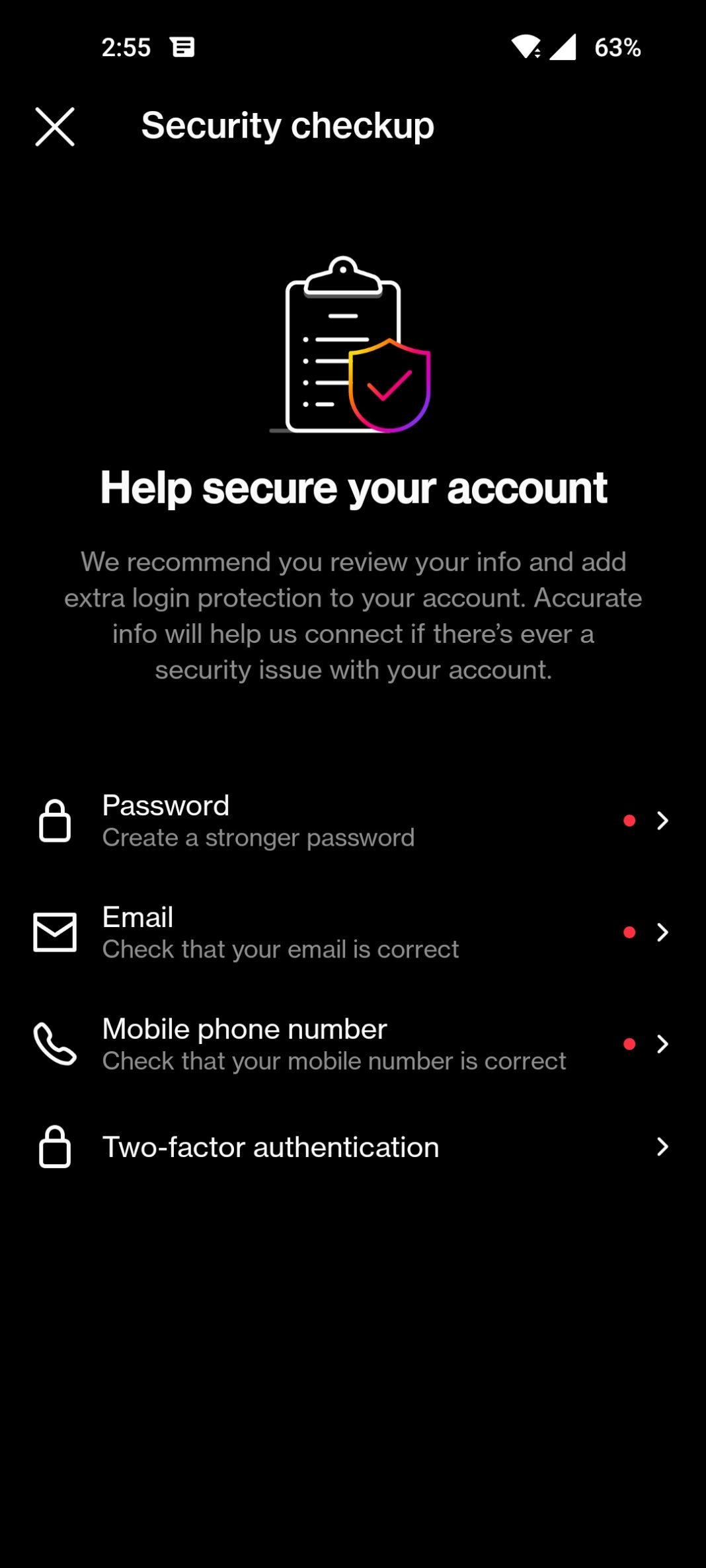Expand Two-factor authentication with its chevron
Image resolution: width=706 pixels, height=1568 pixels.
point(663,1146)
